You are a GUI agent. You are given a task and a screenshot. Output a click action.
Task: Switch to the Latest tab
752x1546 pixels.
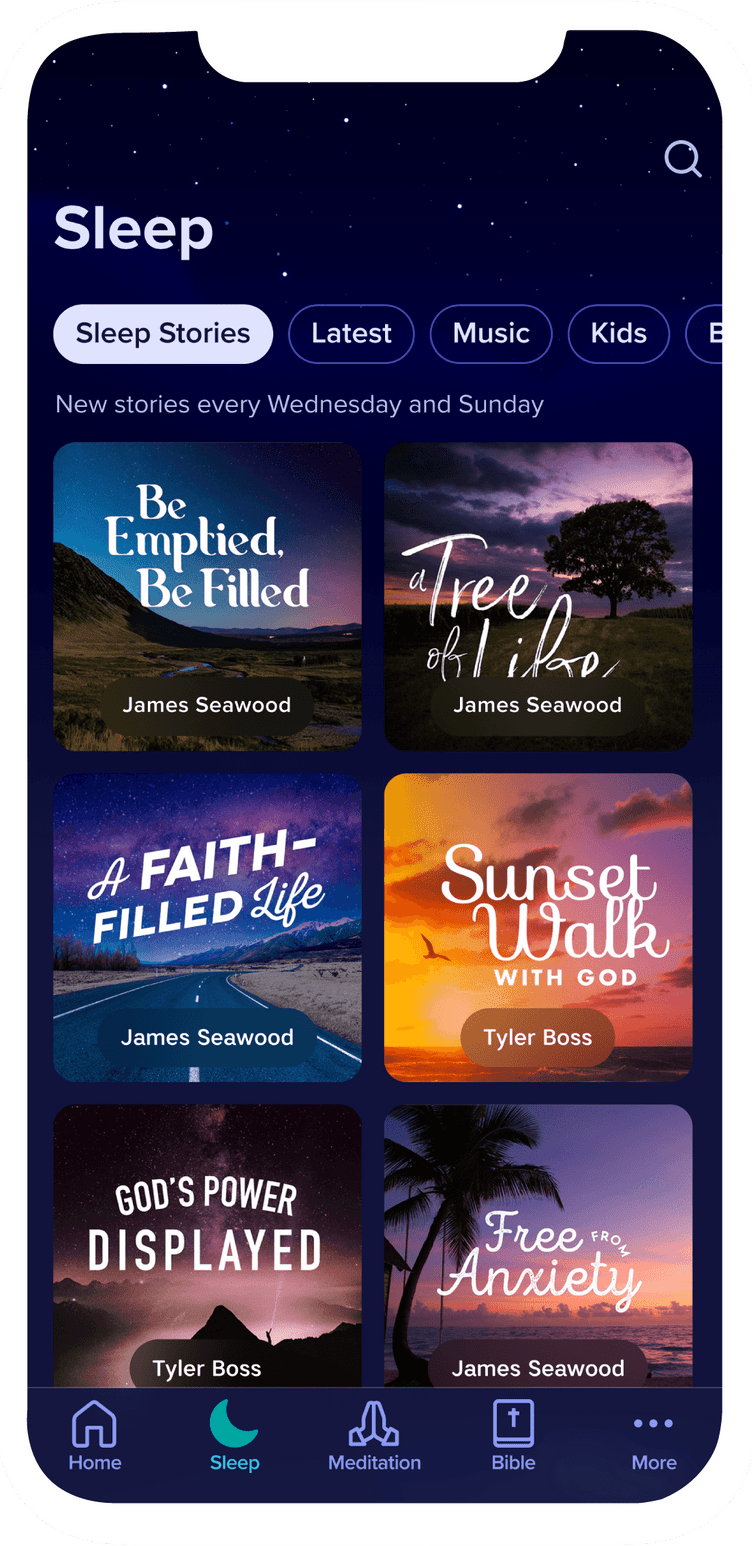coord(351,334)
